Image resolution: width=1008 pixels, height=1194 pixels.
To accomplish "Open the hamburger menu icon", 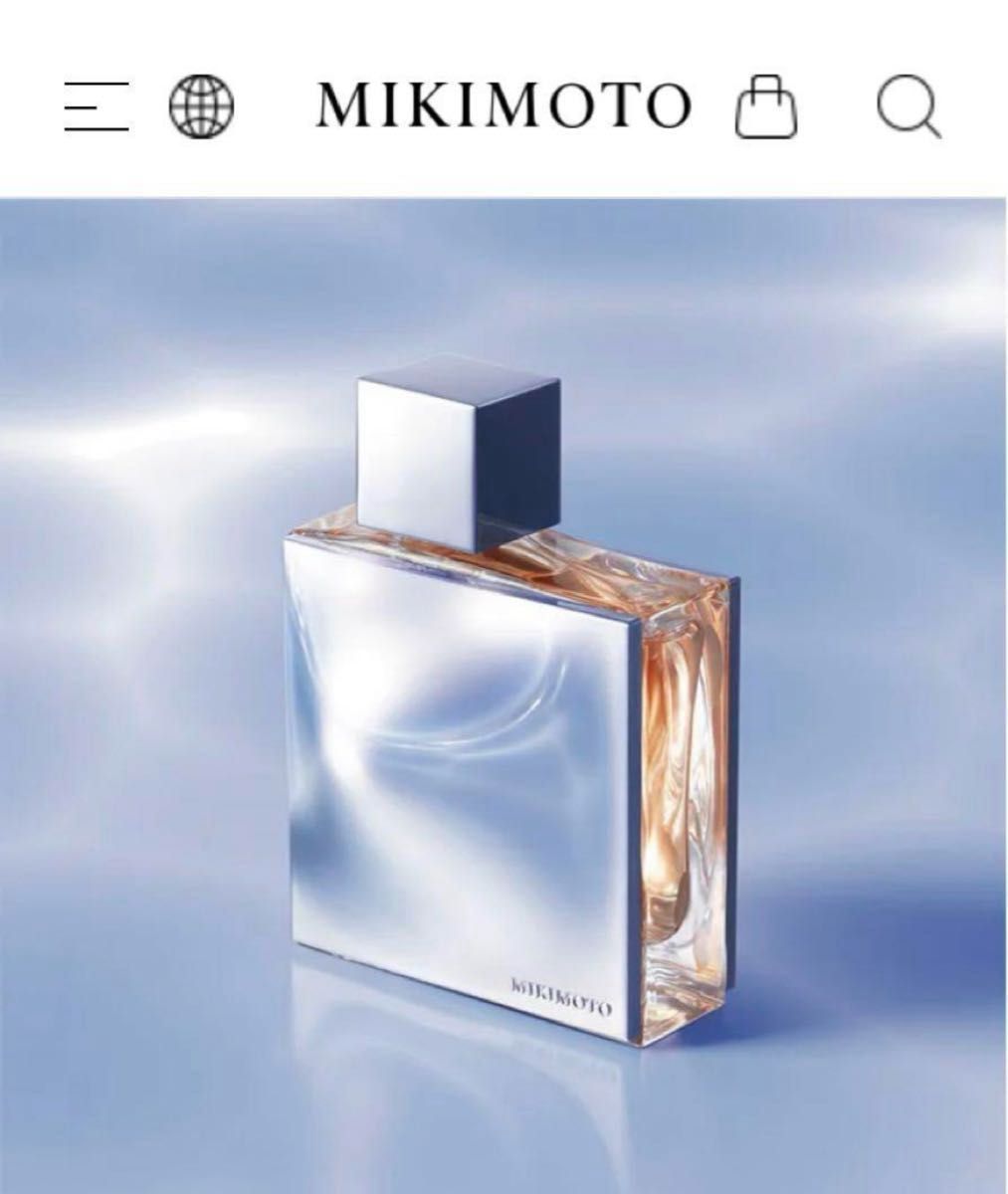I will [x=95, y=107].
